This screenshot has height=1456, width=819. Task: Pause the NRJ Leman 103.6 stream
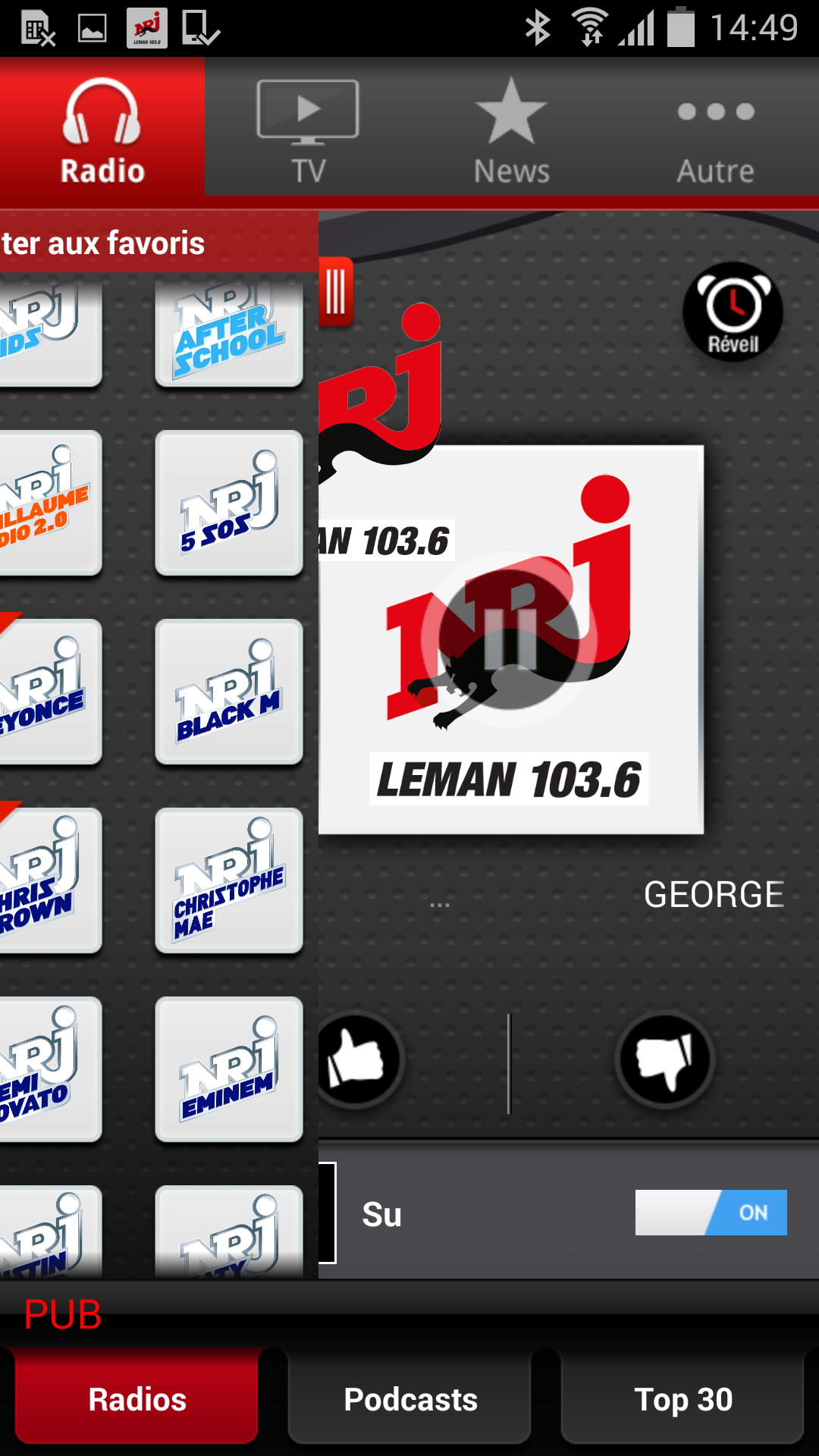[510, 639]
